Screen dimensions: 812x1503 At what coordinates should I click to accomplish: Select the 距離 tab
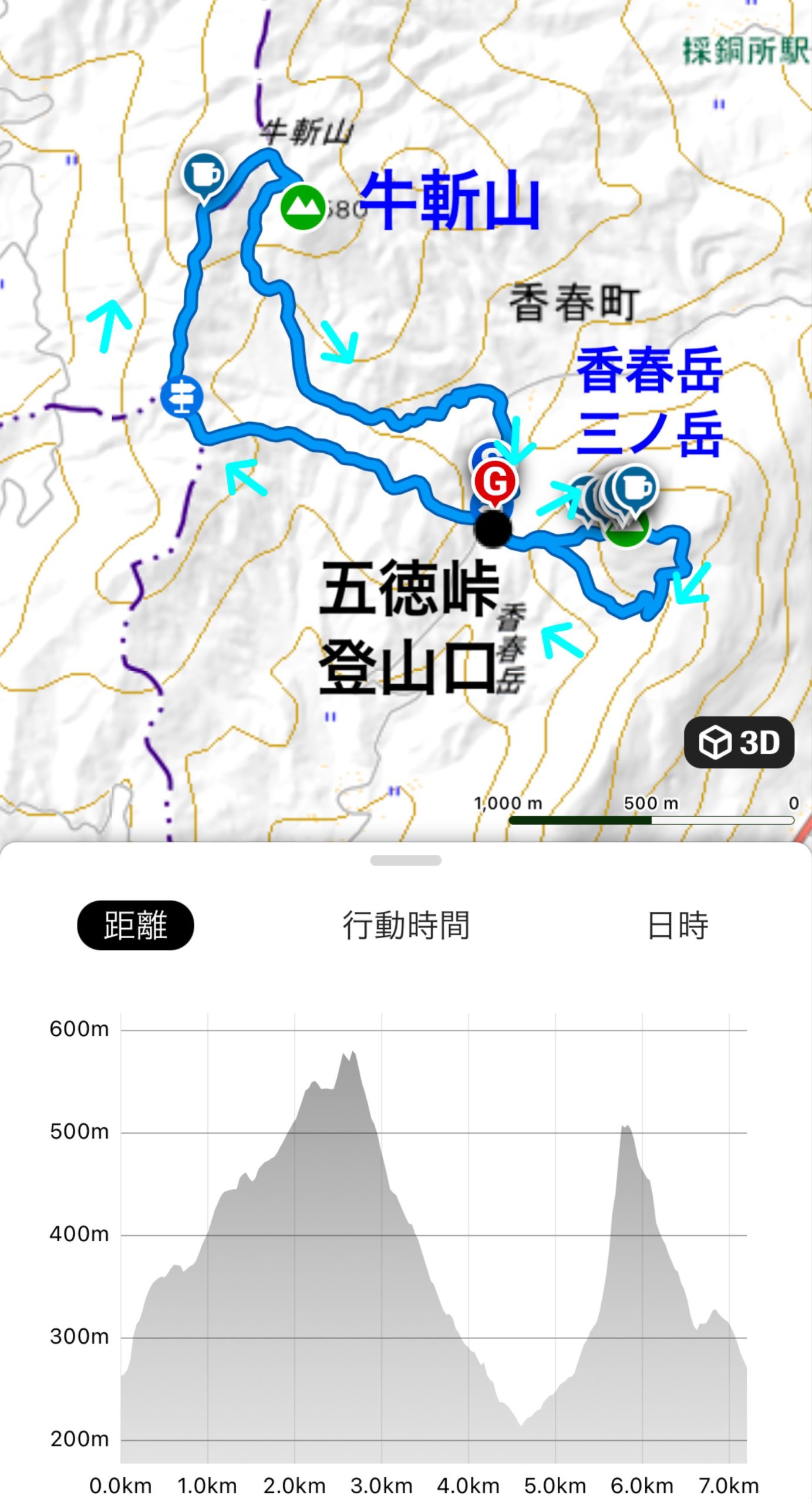(x=136, y=925)
